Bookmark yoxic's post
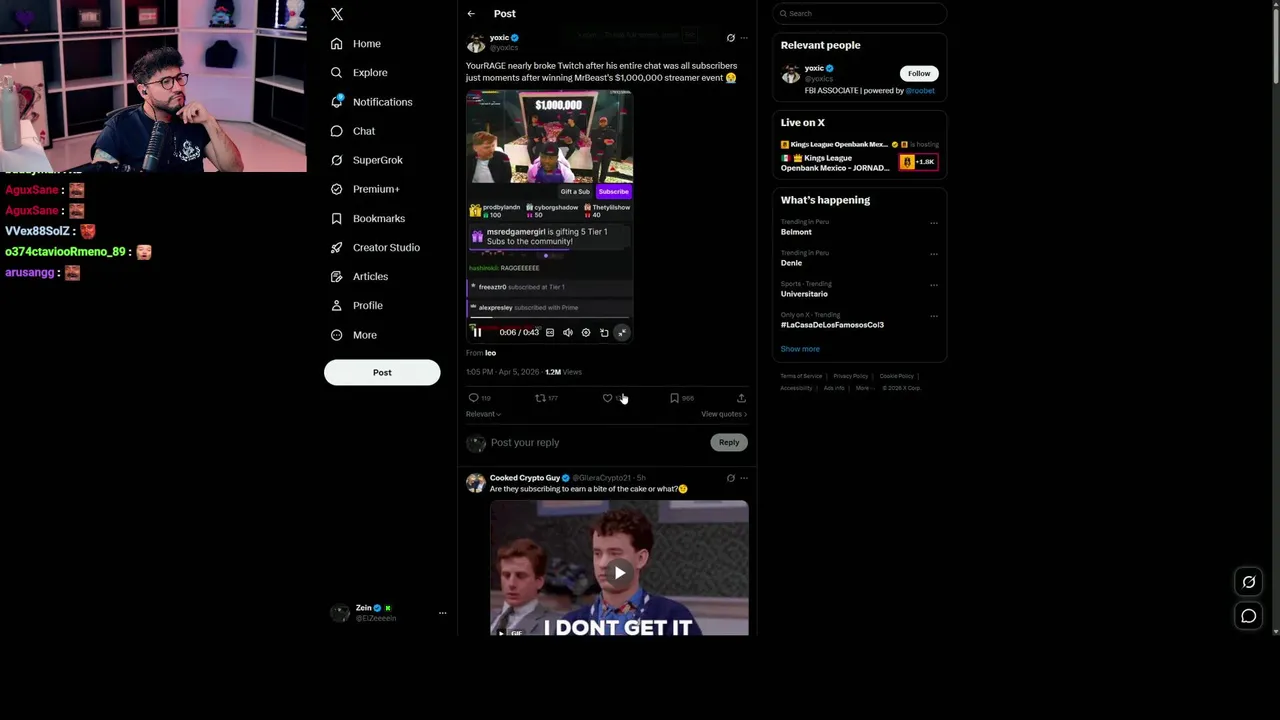This screenshot has height=720, width=1280. pyautogui.click(x=674, y=398)
